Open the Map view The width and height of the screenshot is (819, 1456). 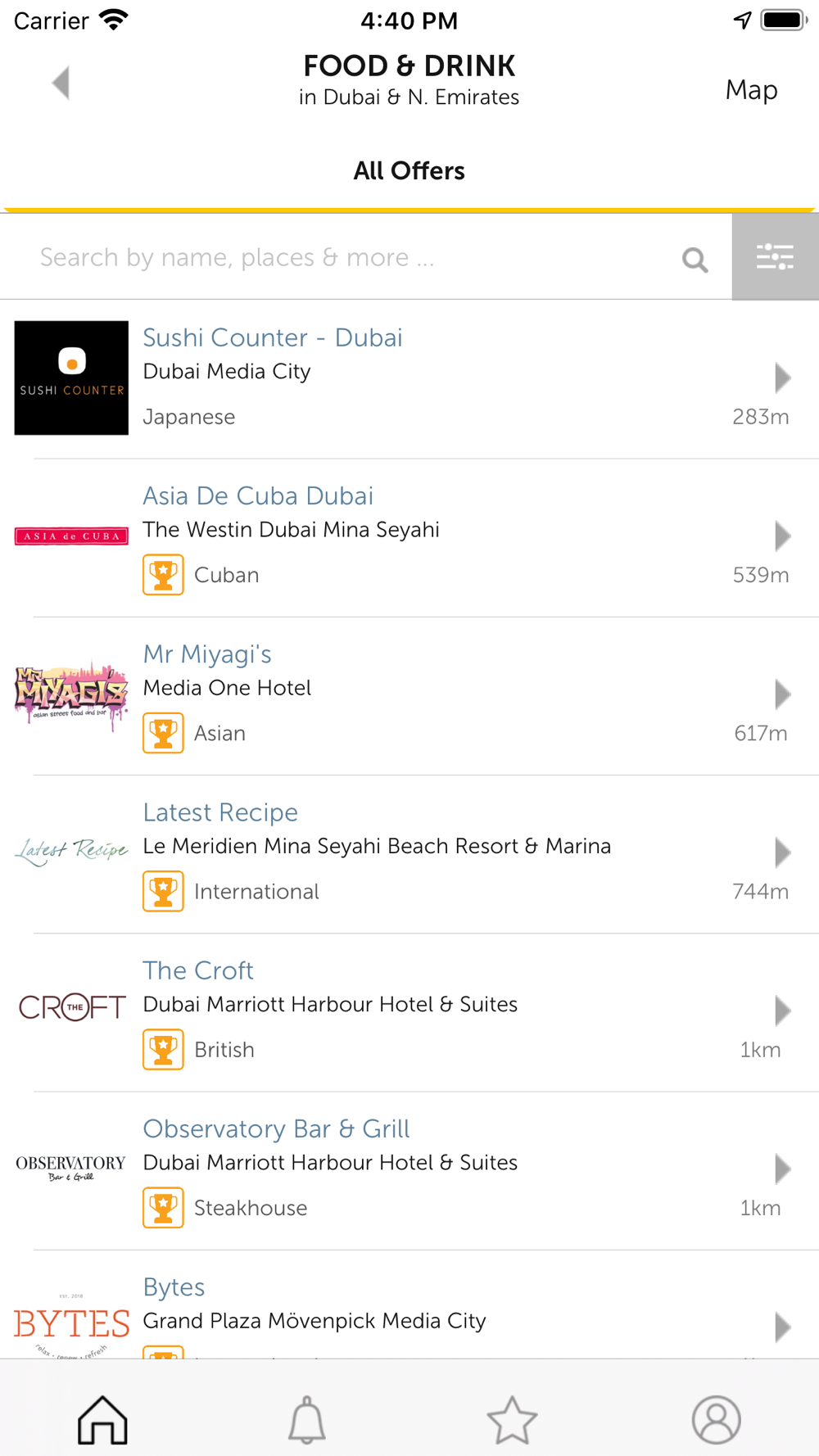click(751, 89)
